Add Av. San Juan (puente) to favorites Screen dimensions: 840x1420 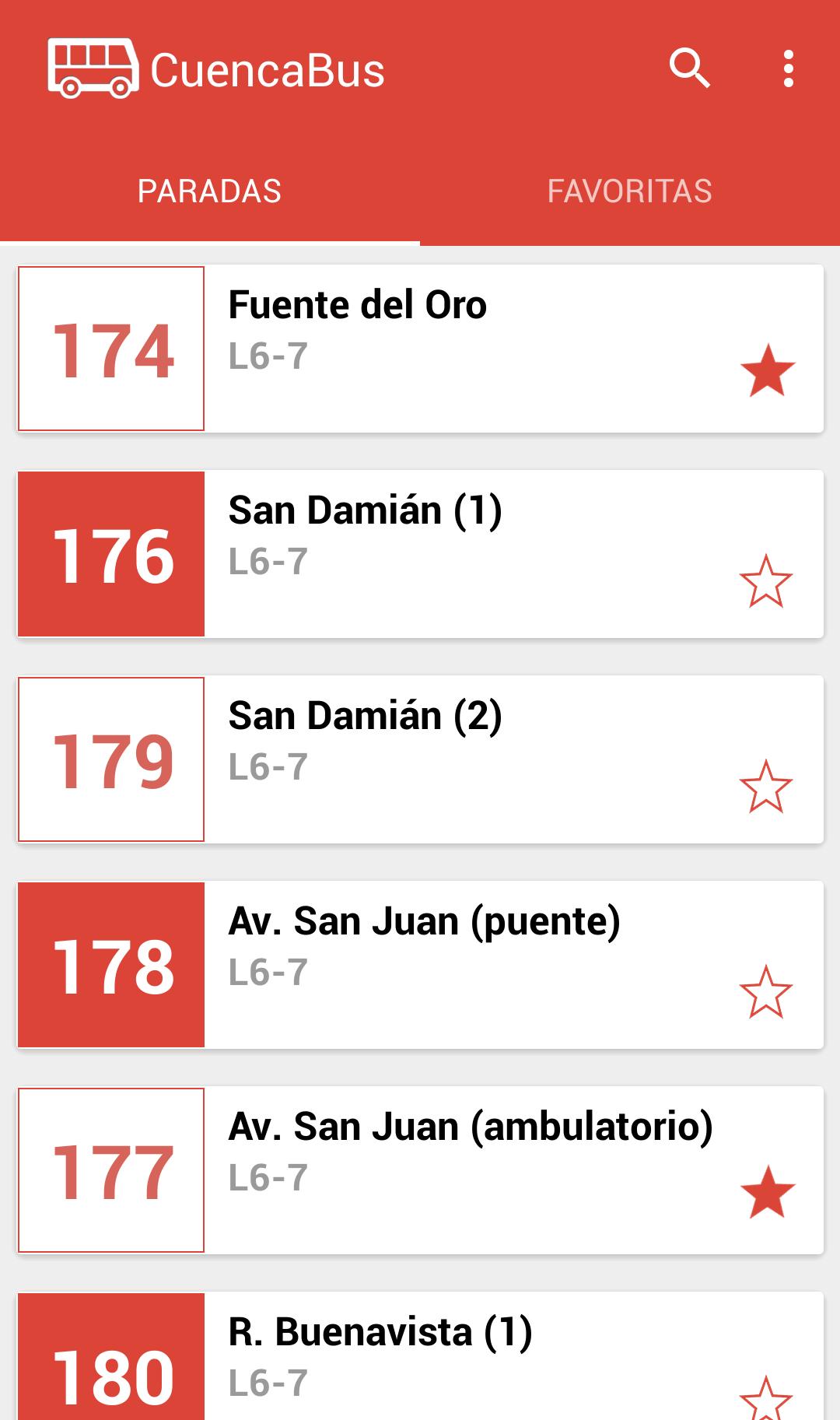tap(766, 991)
